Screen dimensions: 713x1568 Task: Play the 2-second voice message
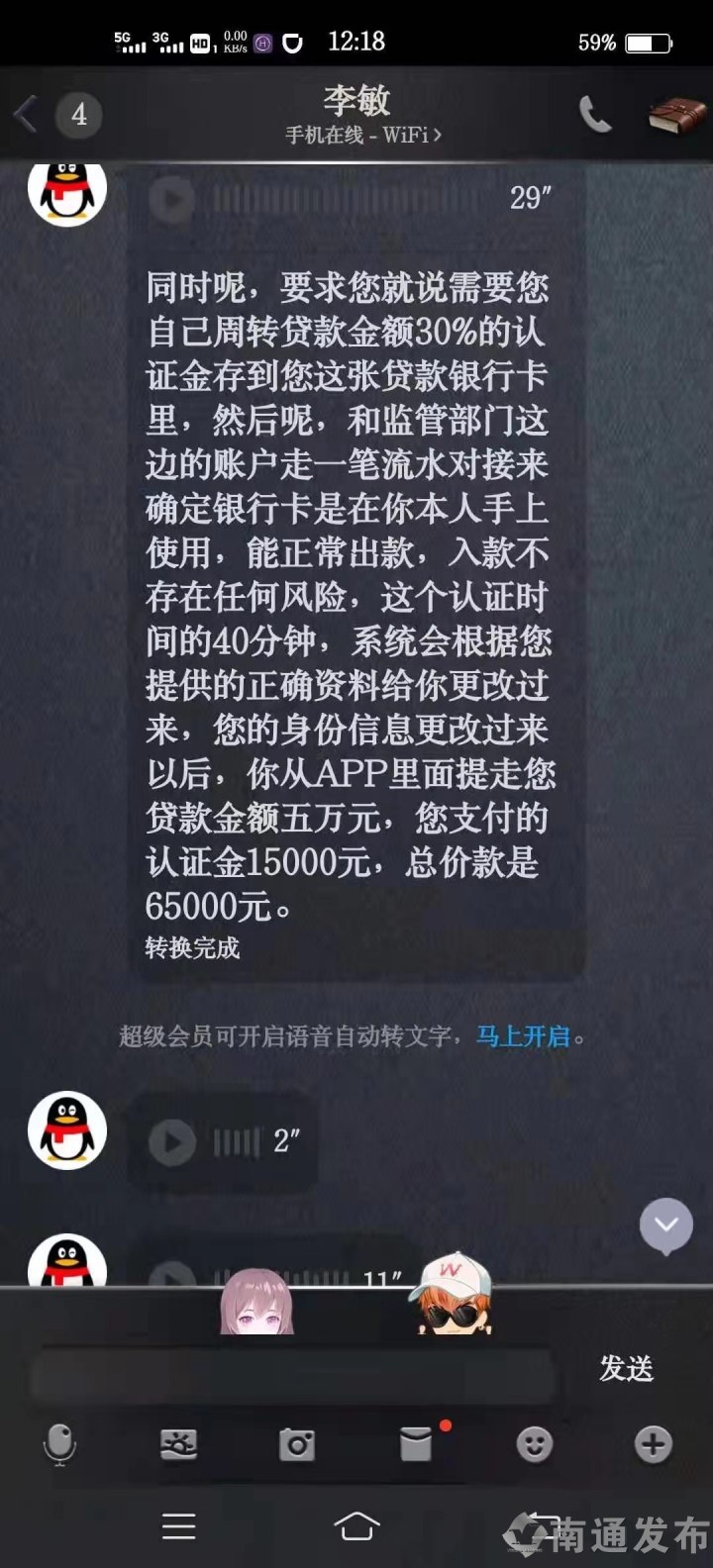point(172,1142)
